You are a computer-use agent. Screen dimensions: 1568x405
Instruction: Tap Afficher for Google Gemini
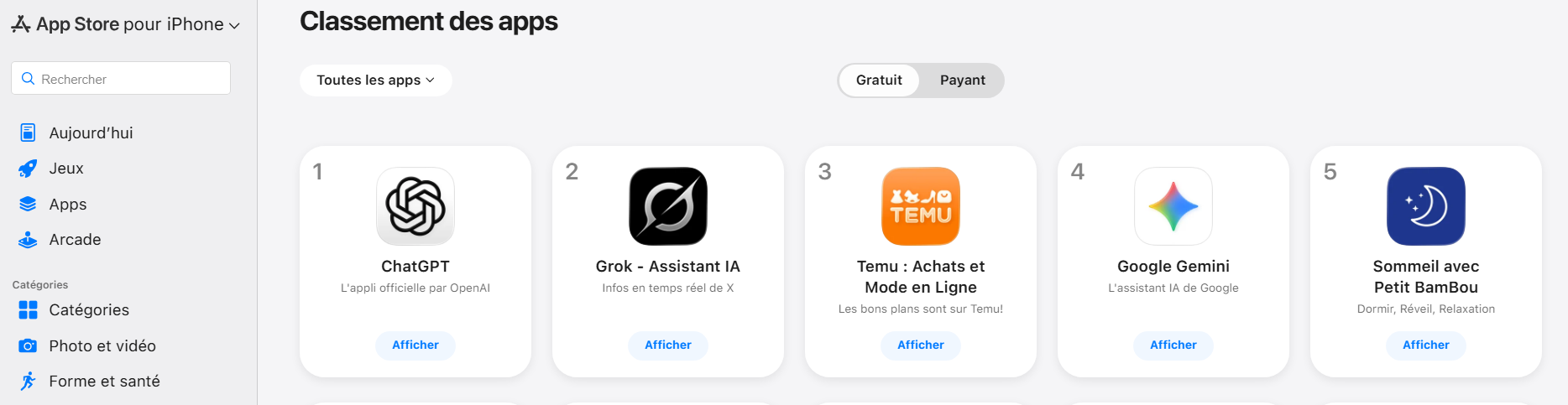point(1173,345)
